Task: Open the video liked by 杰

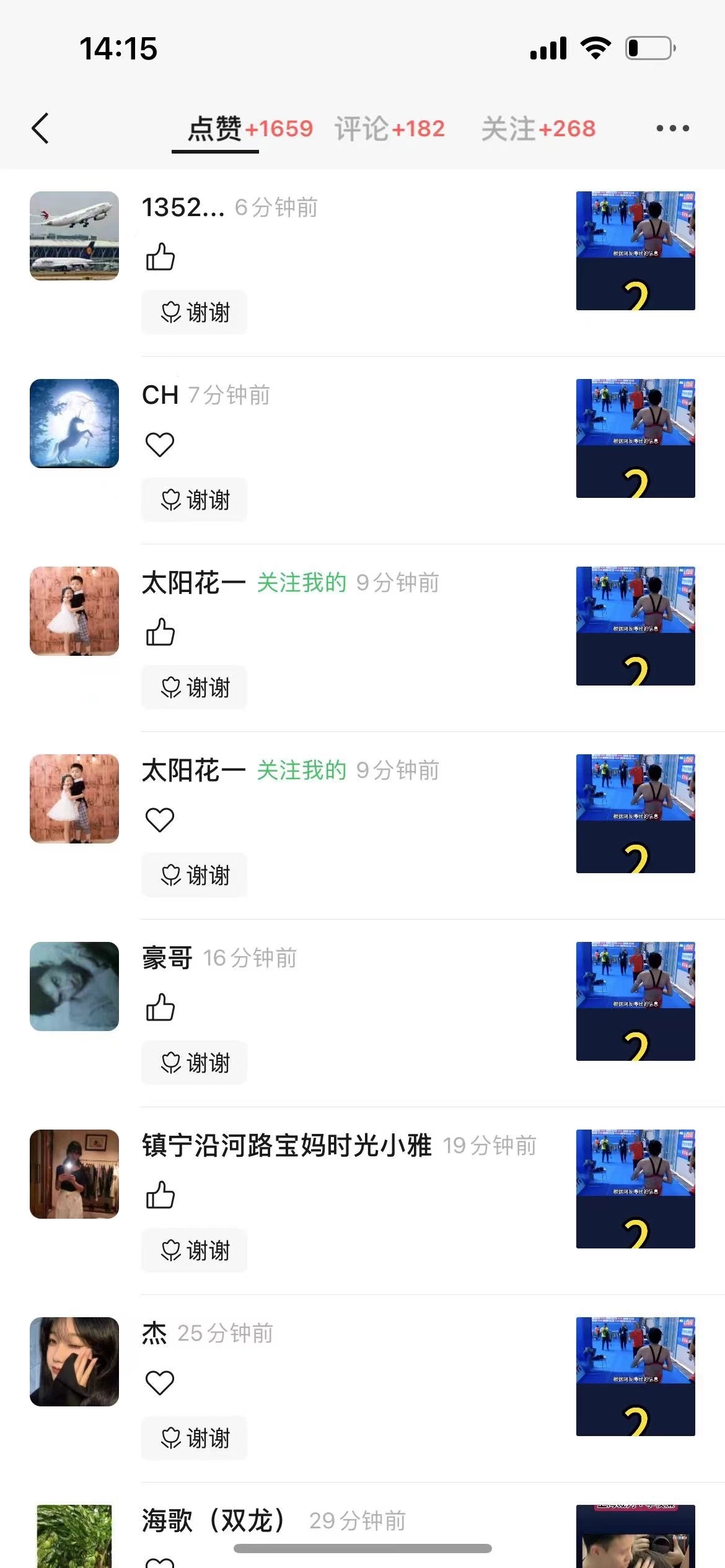Action: coord(635,1377)
